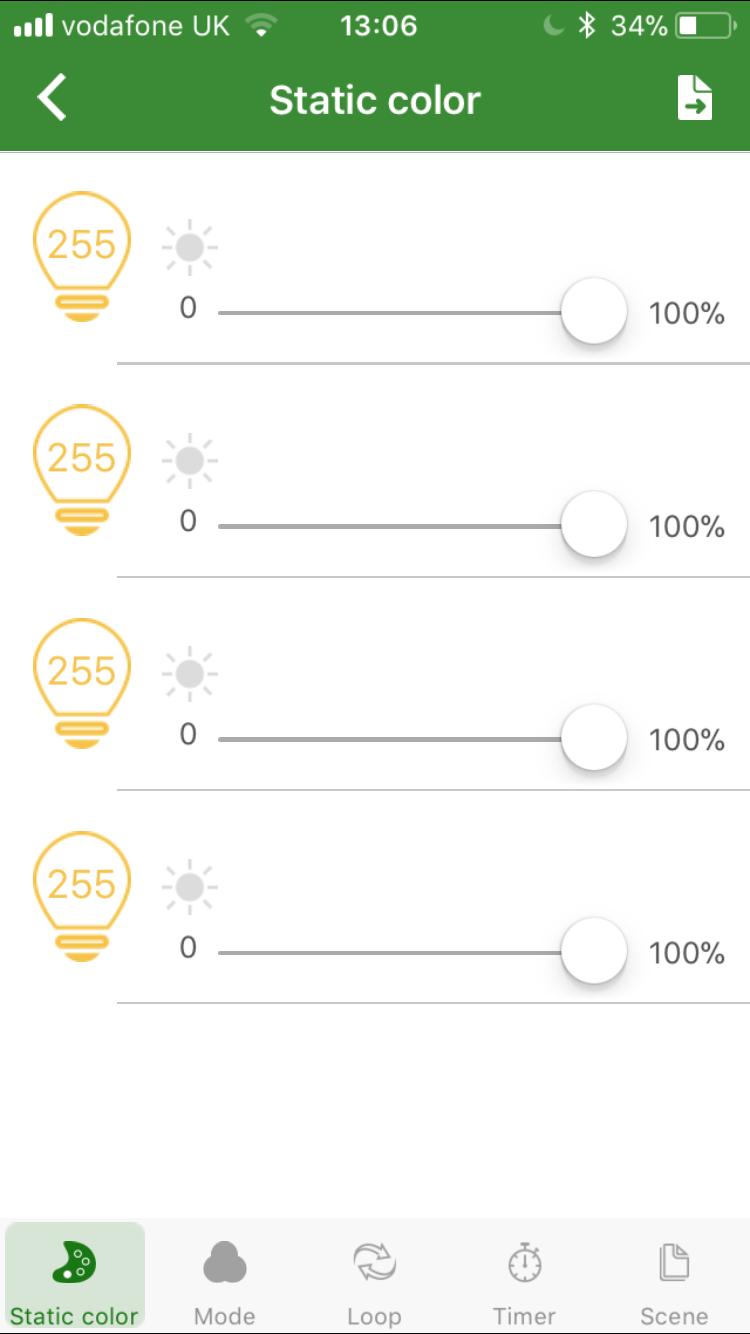Click the second channel's slider handle
The height and width of the screenshot is (1334, 750).
(593, 524)
